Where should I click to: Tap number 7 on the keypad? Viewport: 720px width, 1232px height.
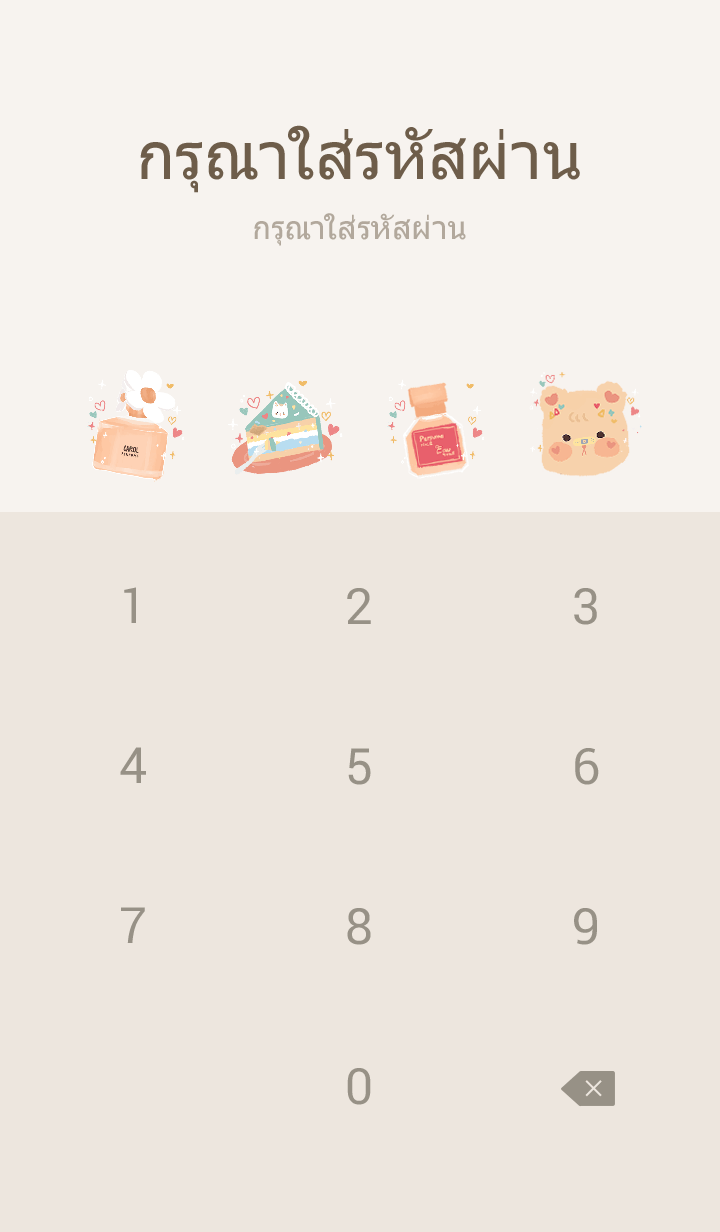point(132,927)
